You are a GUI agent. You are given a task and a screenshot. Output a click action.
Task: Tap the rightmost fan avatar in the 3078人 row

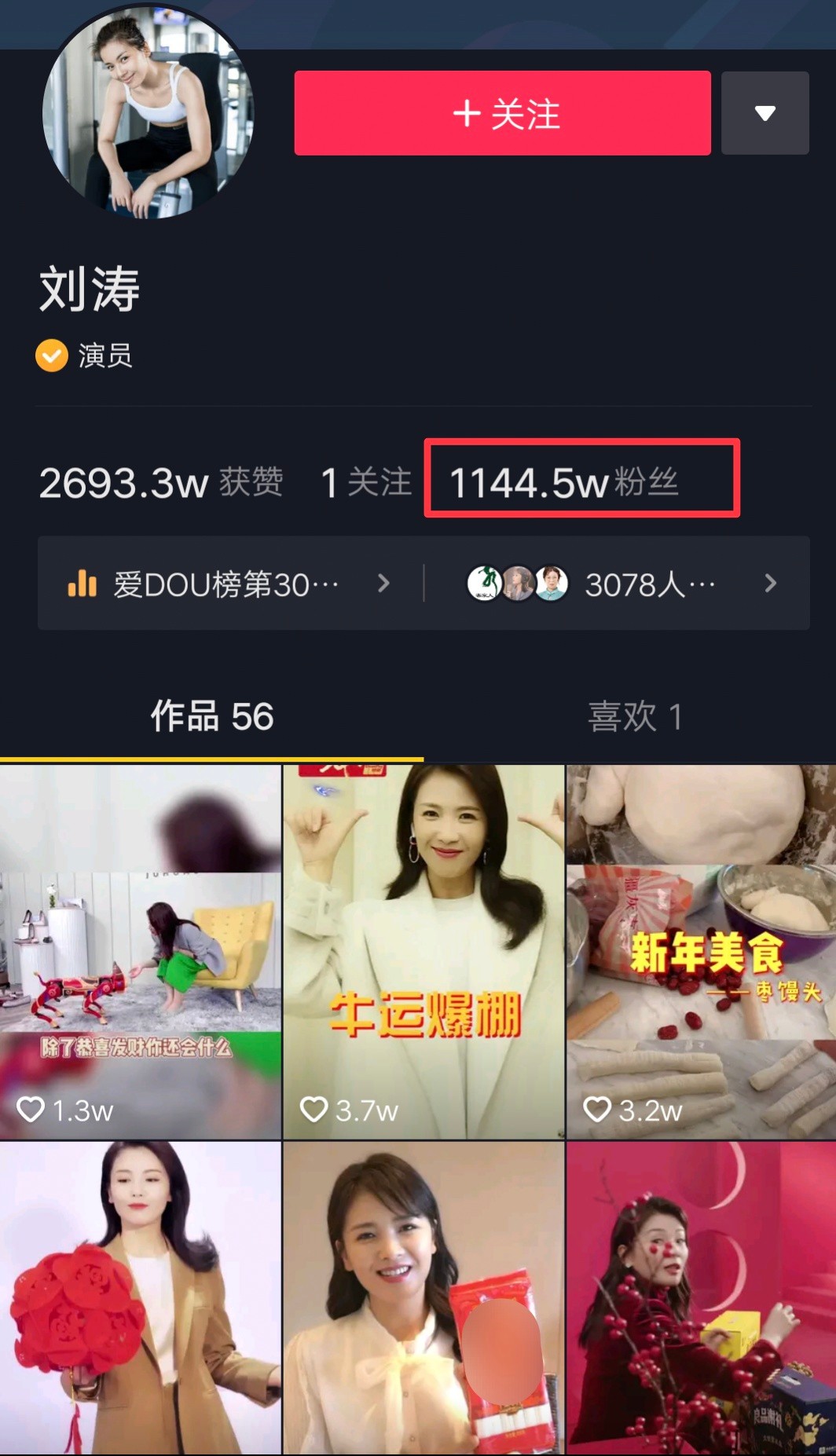552,582
